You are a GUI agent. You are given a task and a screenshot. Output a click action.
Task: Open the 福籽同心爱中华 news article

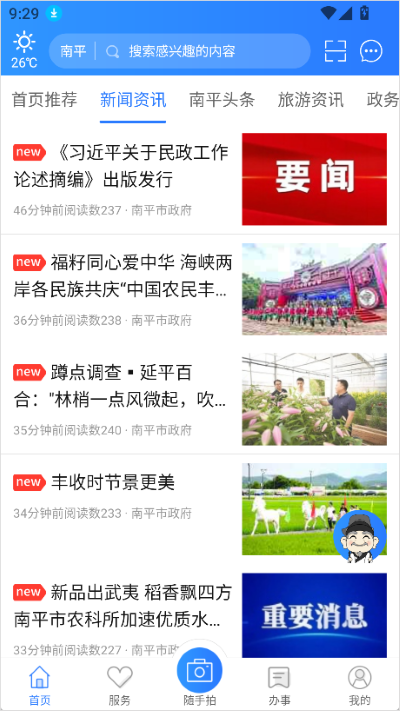tap(122, 276)
